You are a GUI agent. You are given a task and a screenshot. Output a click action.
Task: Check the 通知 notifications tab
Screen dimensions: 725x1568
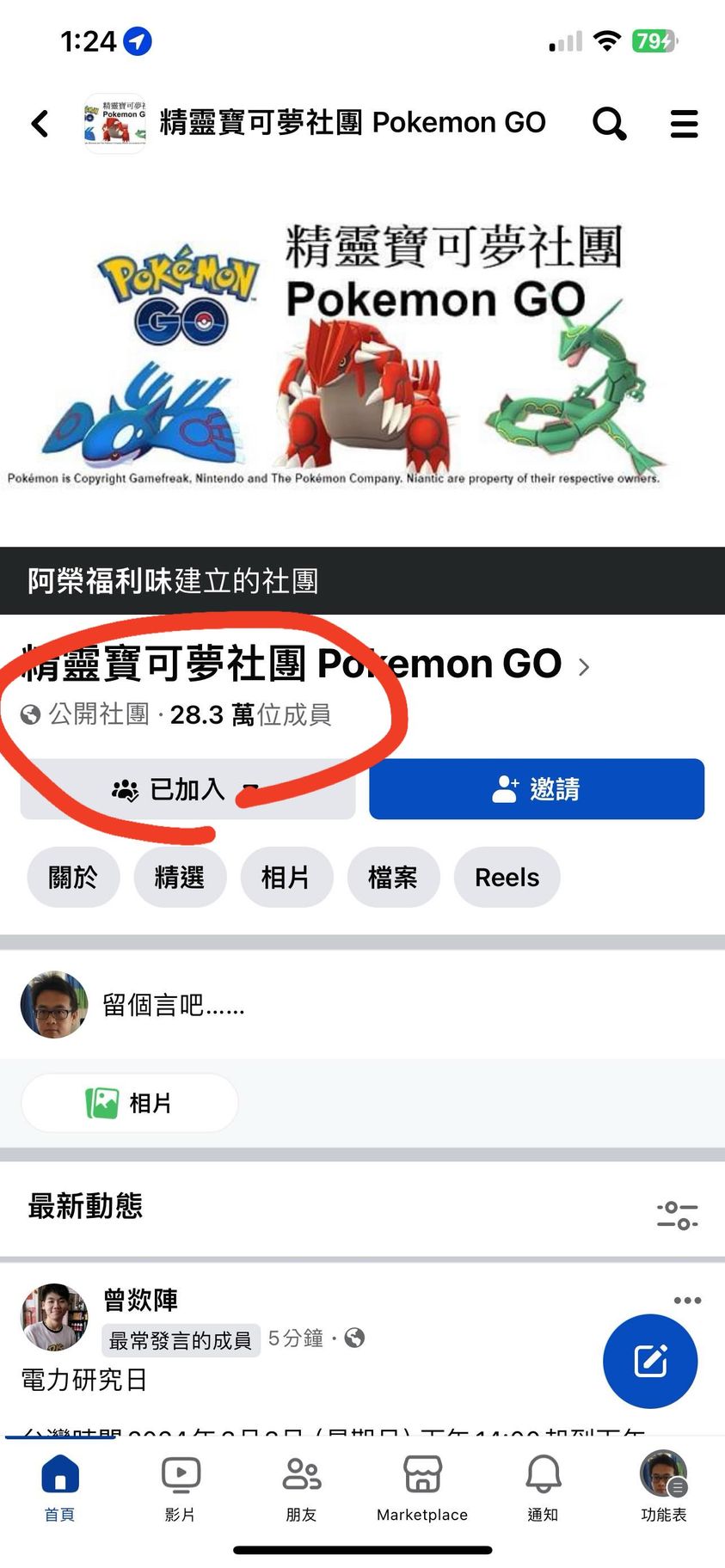[543, 1488]
